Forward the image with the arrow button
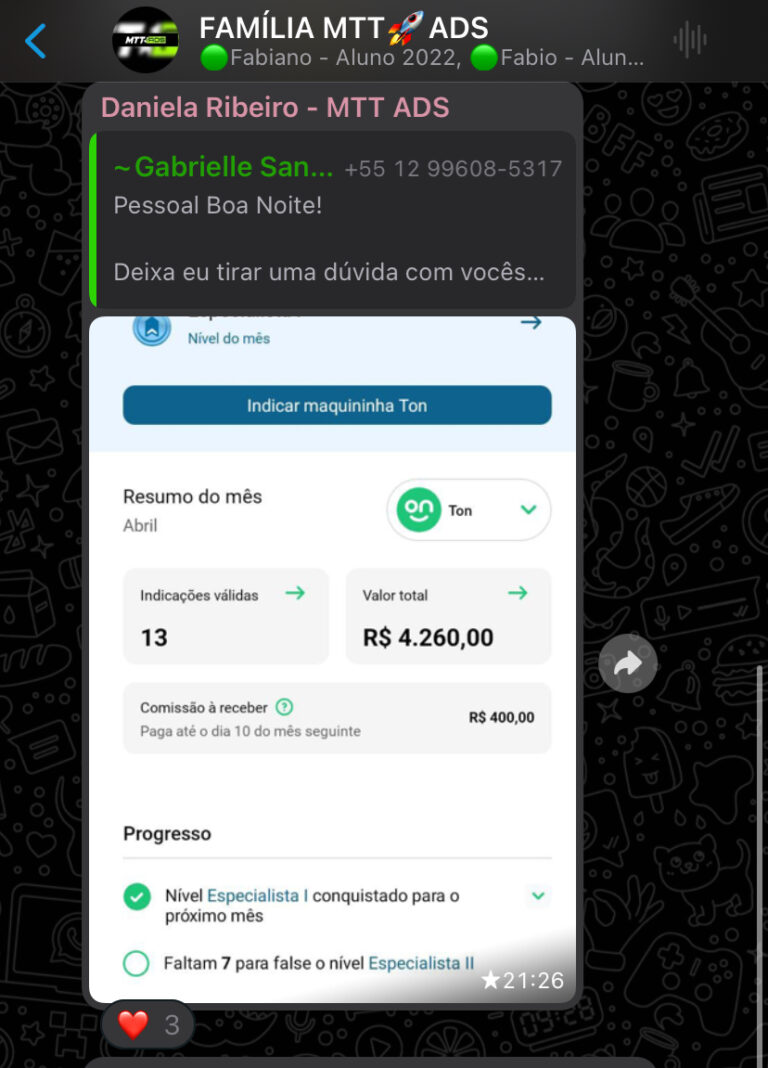 click(x=627, y=663)
